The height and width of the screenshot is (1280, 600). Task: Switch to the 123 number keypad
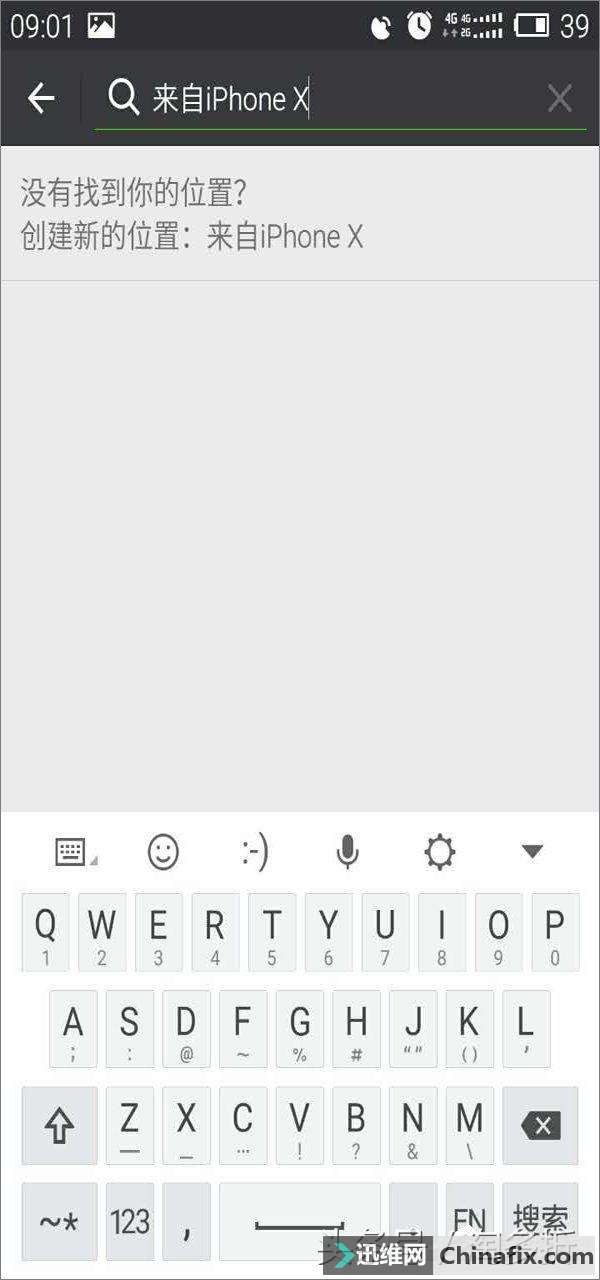click(130, 1221)
